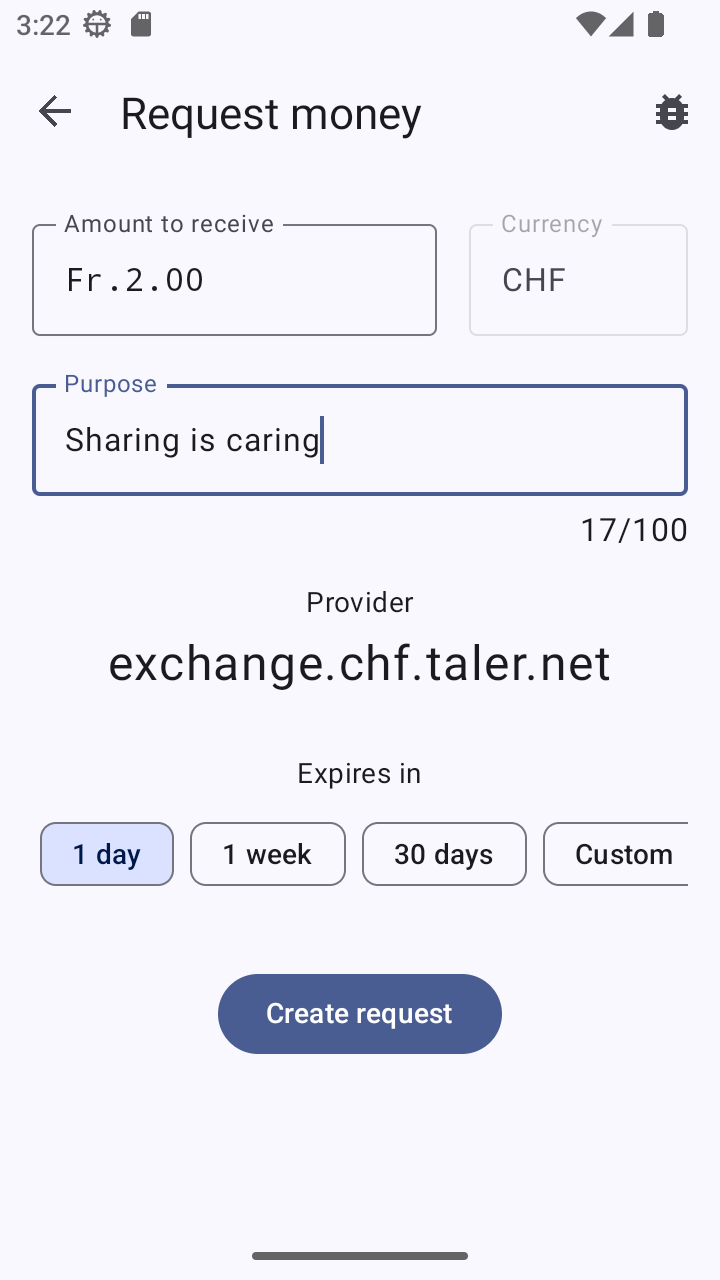Set expiry to 30 days
The width and height of the screenshot is (720, 1280).
tap(444, 854)
